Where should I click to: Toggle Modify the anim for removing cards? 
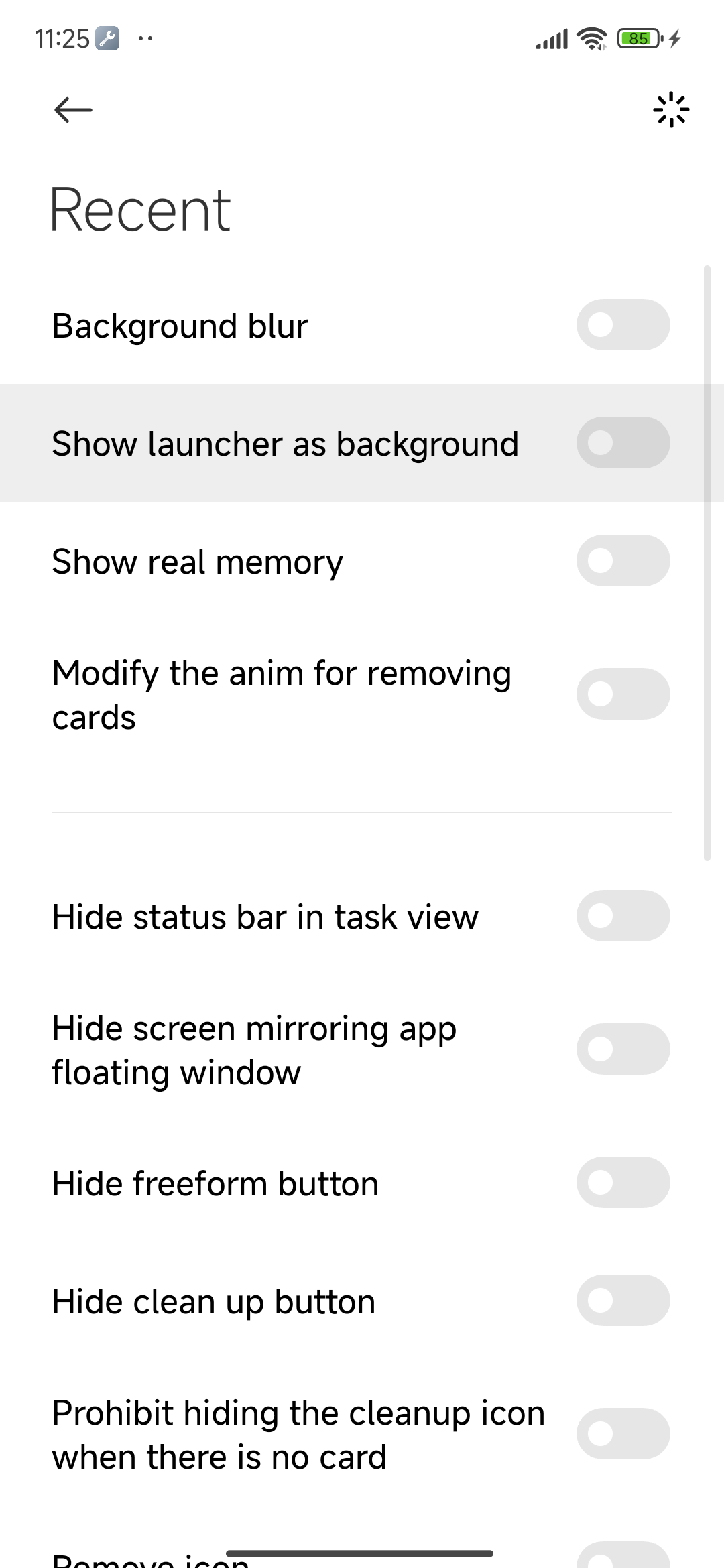623,694
